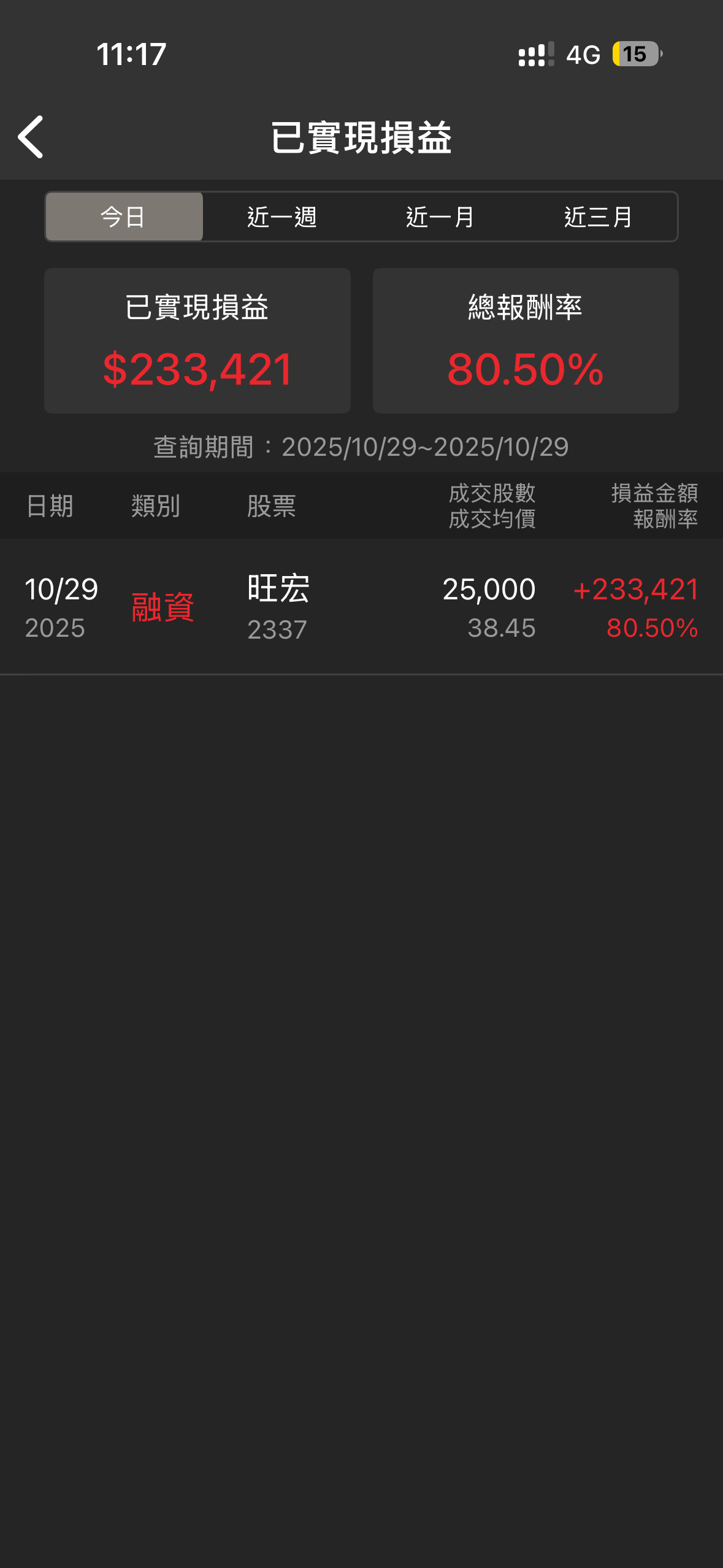
Task: Go back from 已實現損益 page
Action: [31, 137]
